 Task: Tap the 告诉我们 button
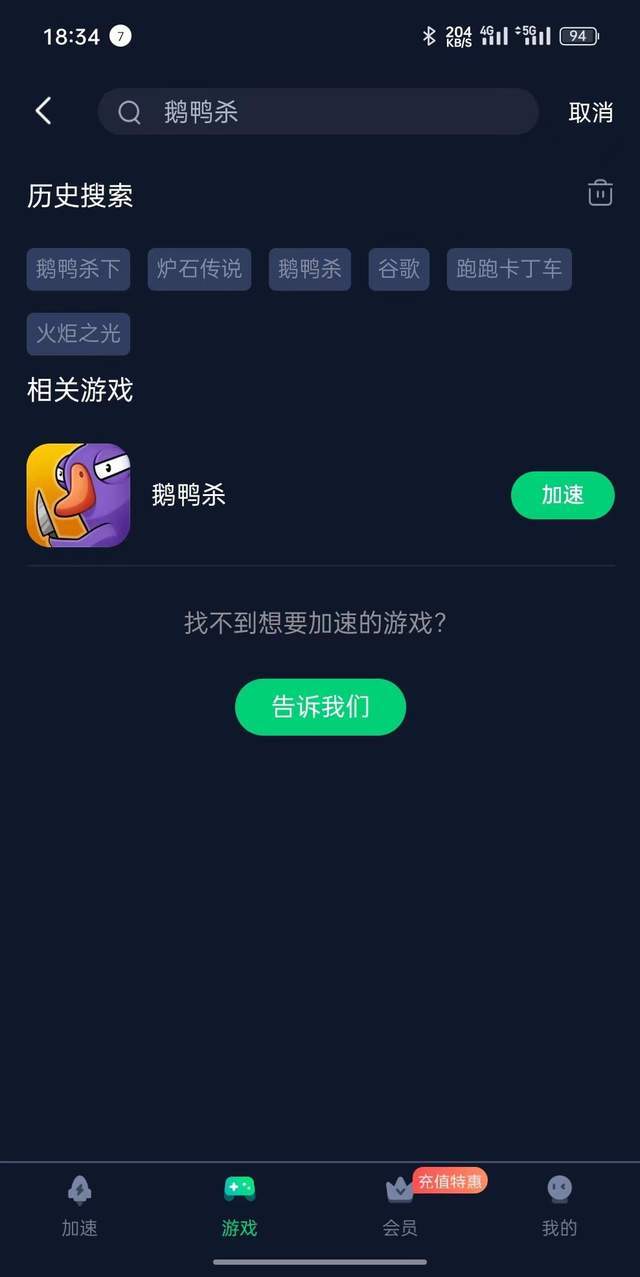tap(320, 707)
